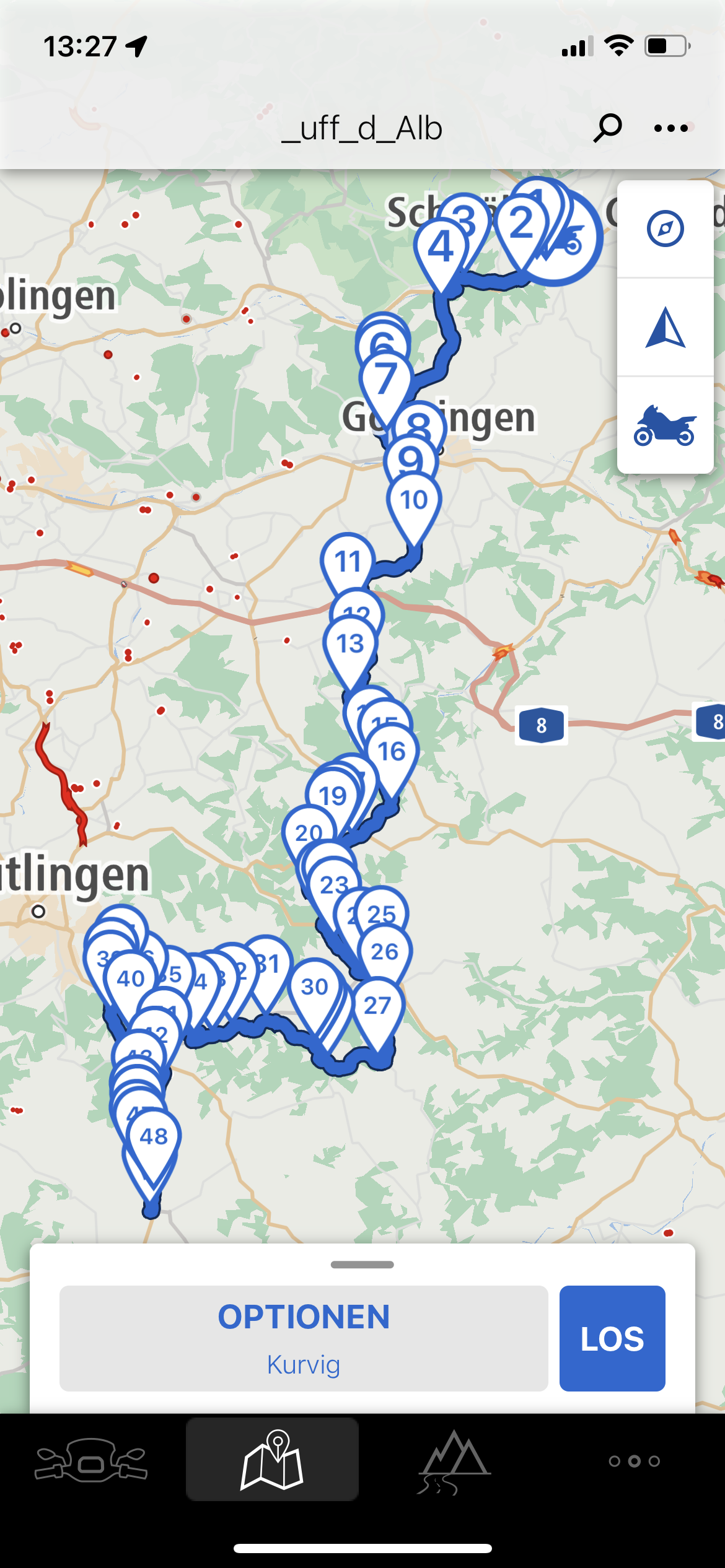Tap the motorcycle icon in map controls
Screen dimensions: 725x1568
666,425
